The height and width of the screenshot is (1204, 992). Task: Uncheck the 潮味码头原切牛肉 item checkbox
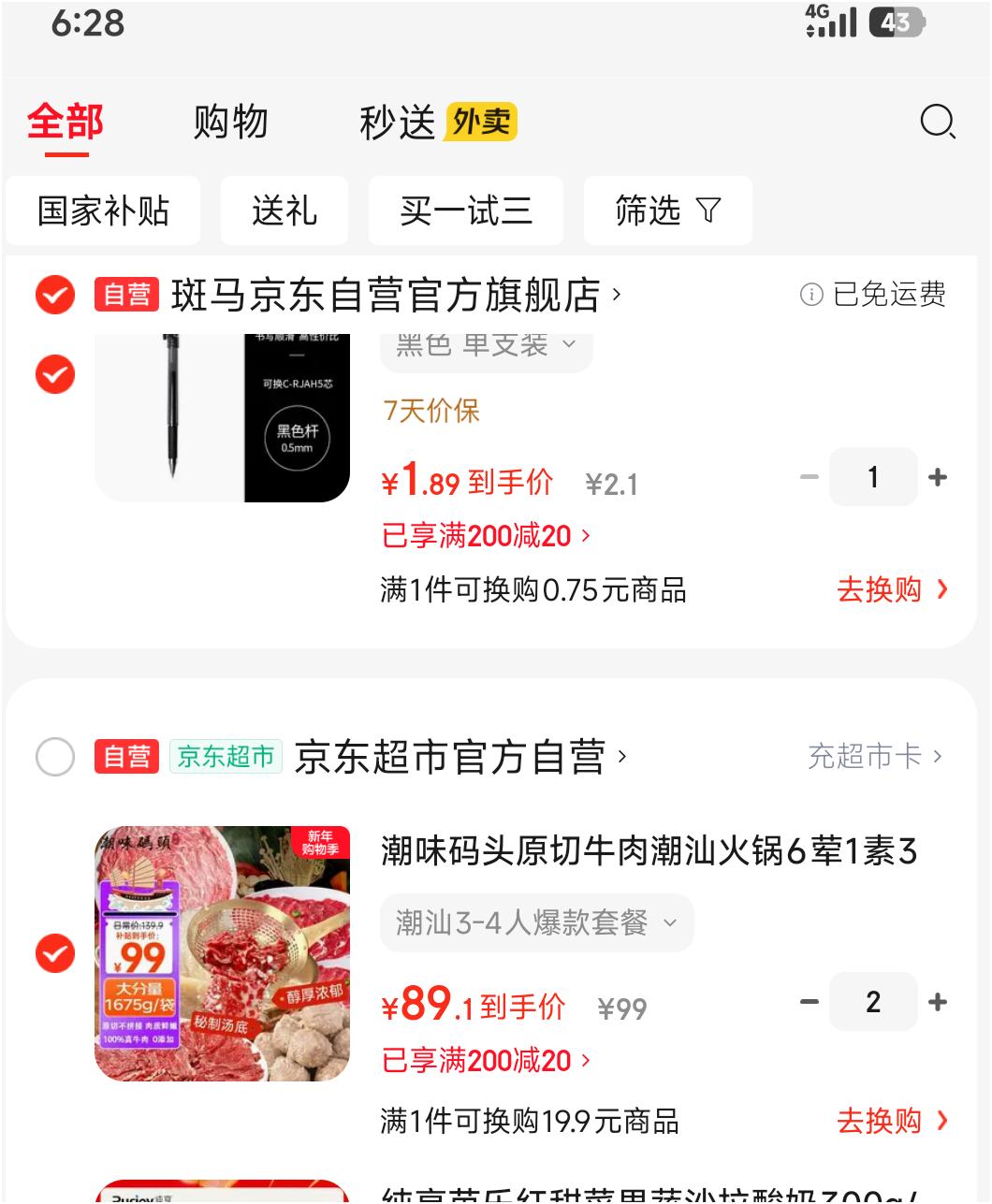point(54,955)
